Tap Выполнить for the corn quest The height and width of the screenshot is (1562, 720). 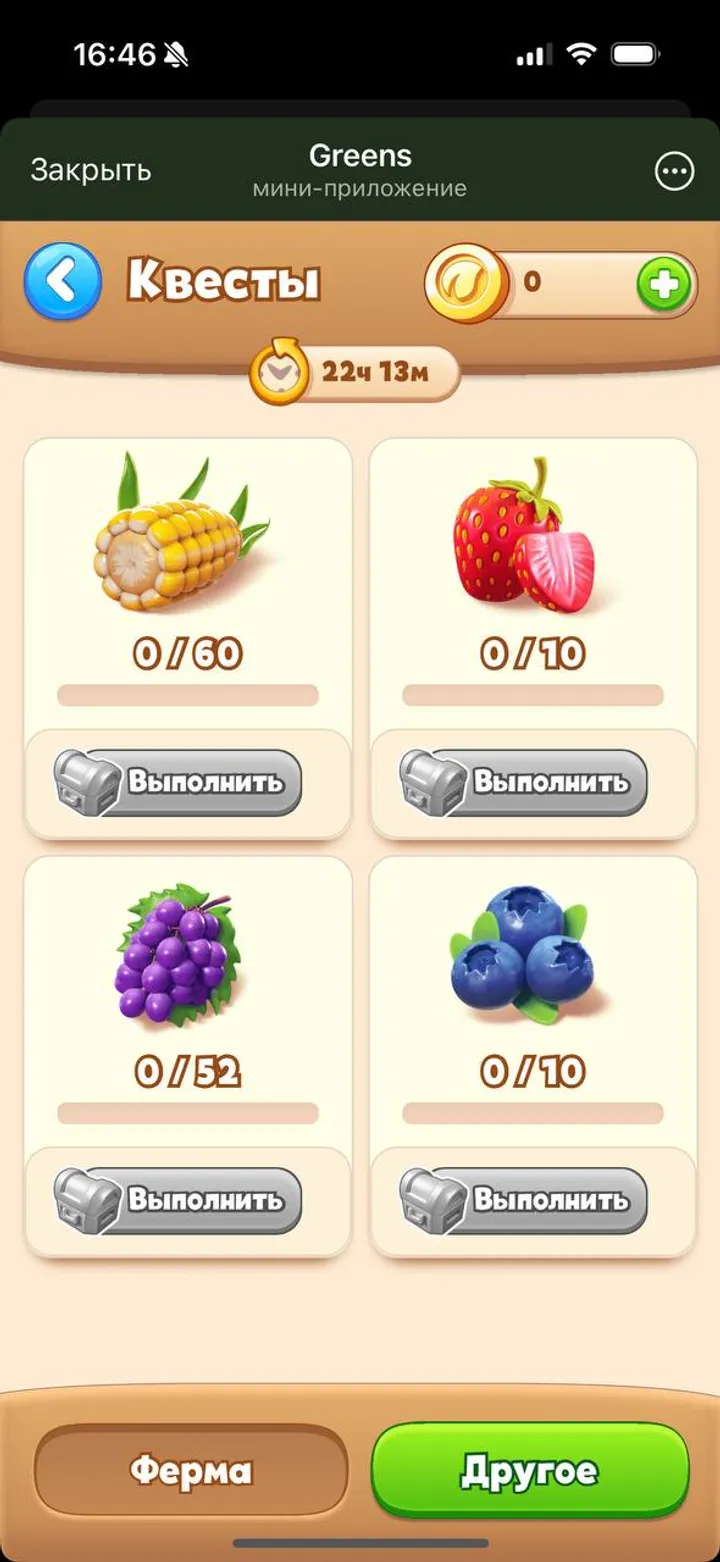pos(178,782)
